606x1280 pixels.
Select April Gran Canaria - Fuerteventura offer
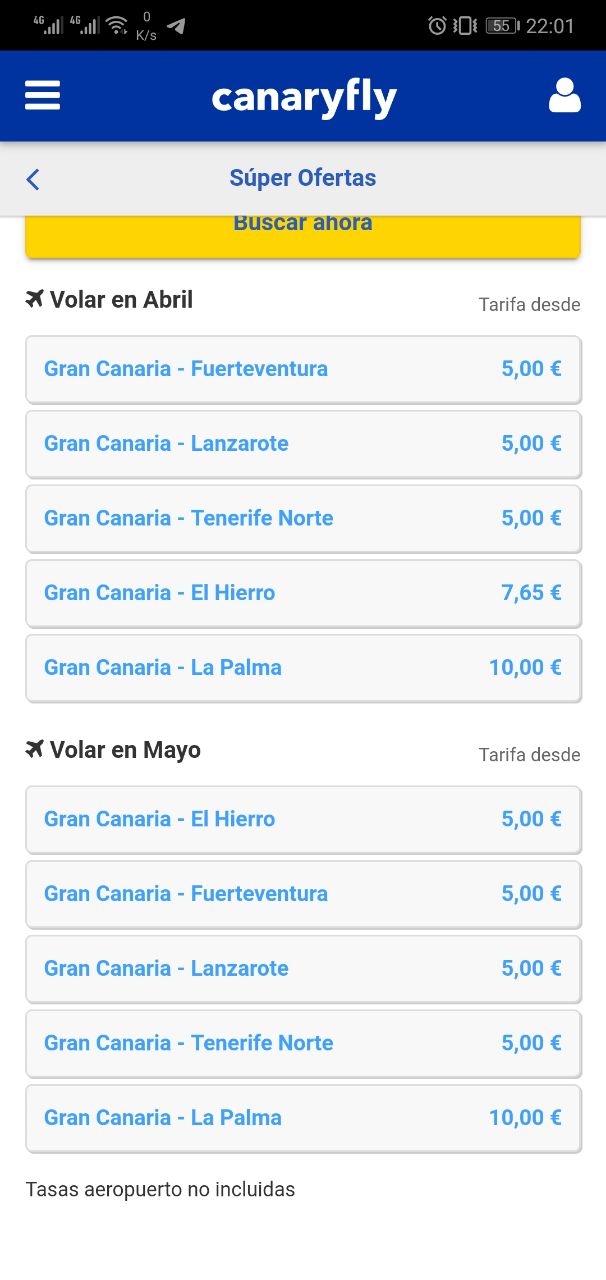pyautogui.click(x=303, y=369)
